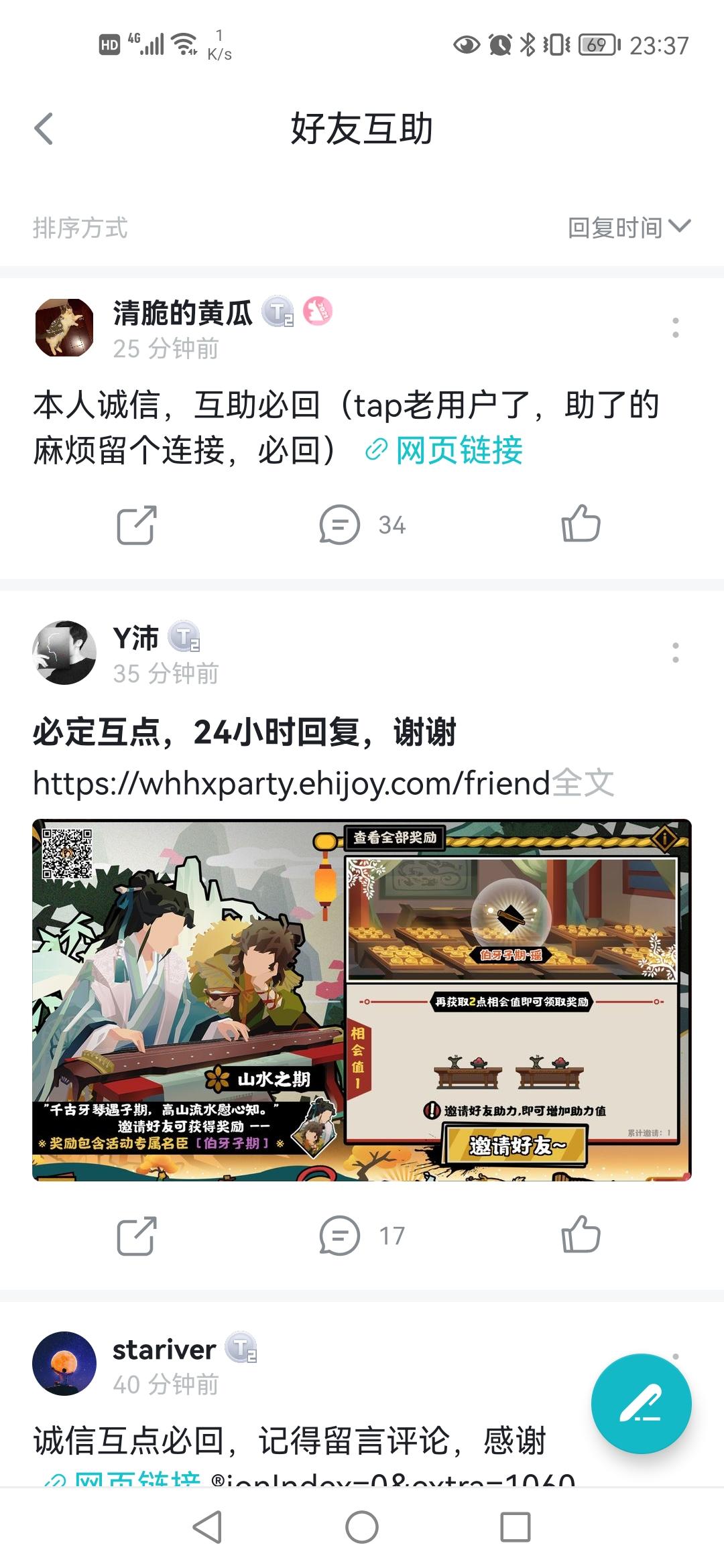Open comments on 清脆的黄瓜's post
724x1568 pixels.
click(x=339, y=527)
